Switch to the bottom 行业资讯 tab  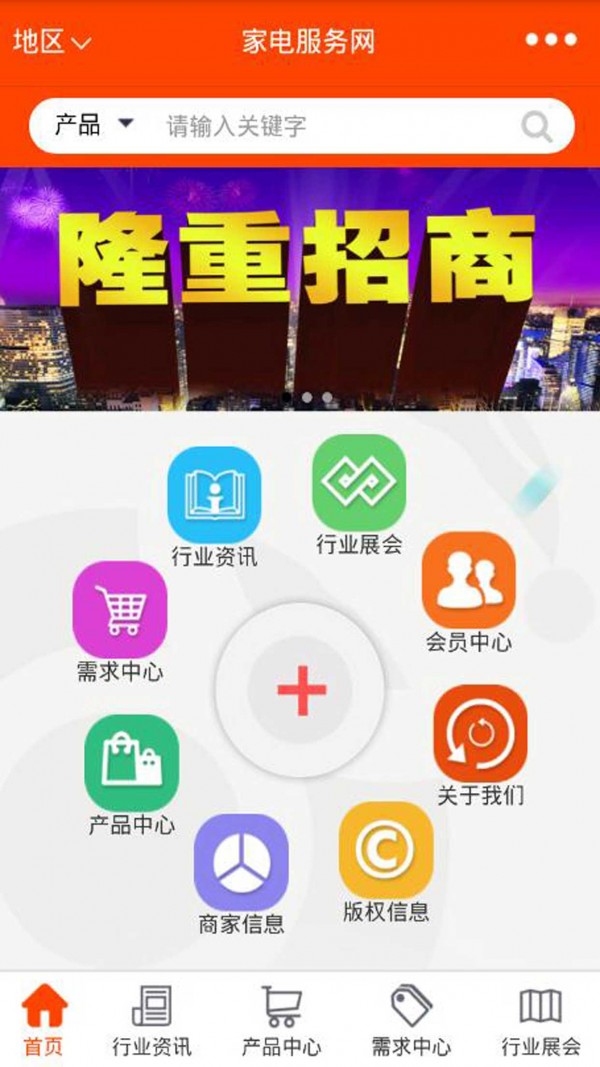152,1019
